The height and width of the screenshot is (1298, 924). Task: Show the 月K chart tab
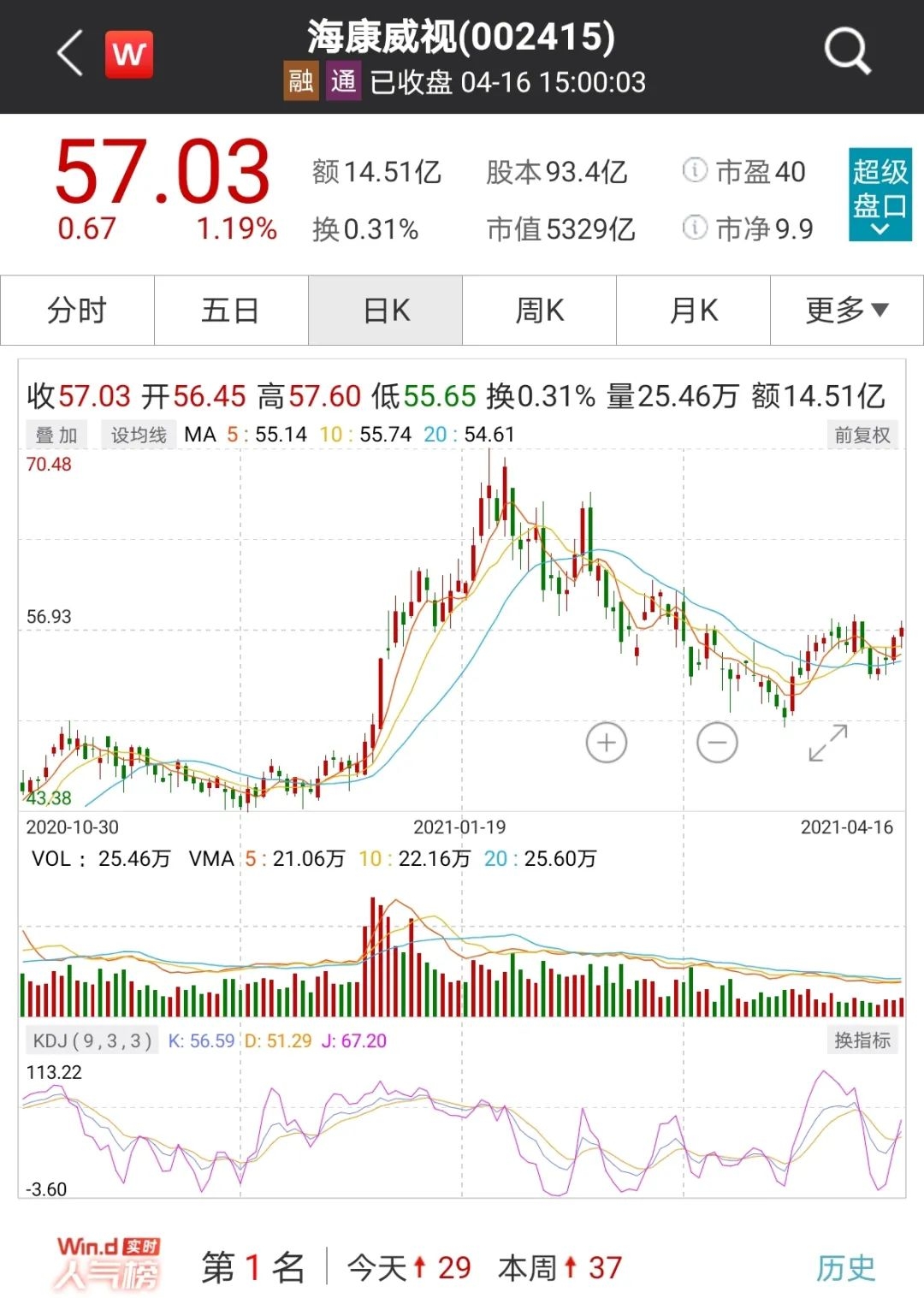(694, 310)
